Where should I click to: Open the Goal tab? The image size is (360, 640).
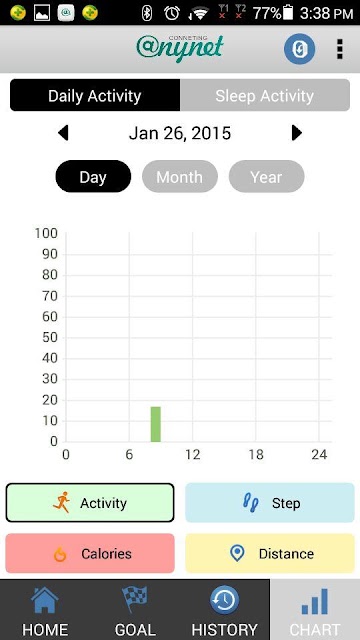pyautogui.click(x=135, y=609)
